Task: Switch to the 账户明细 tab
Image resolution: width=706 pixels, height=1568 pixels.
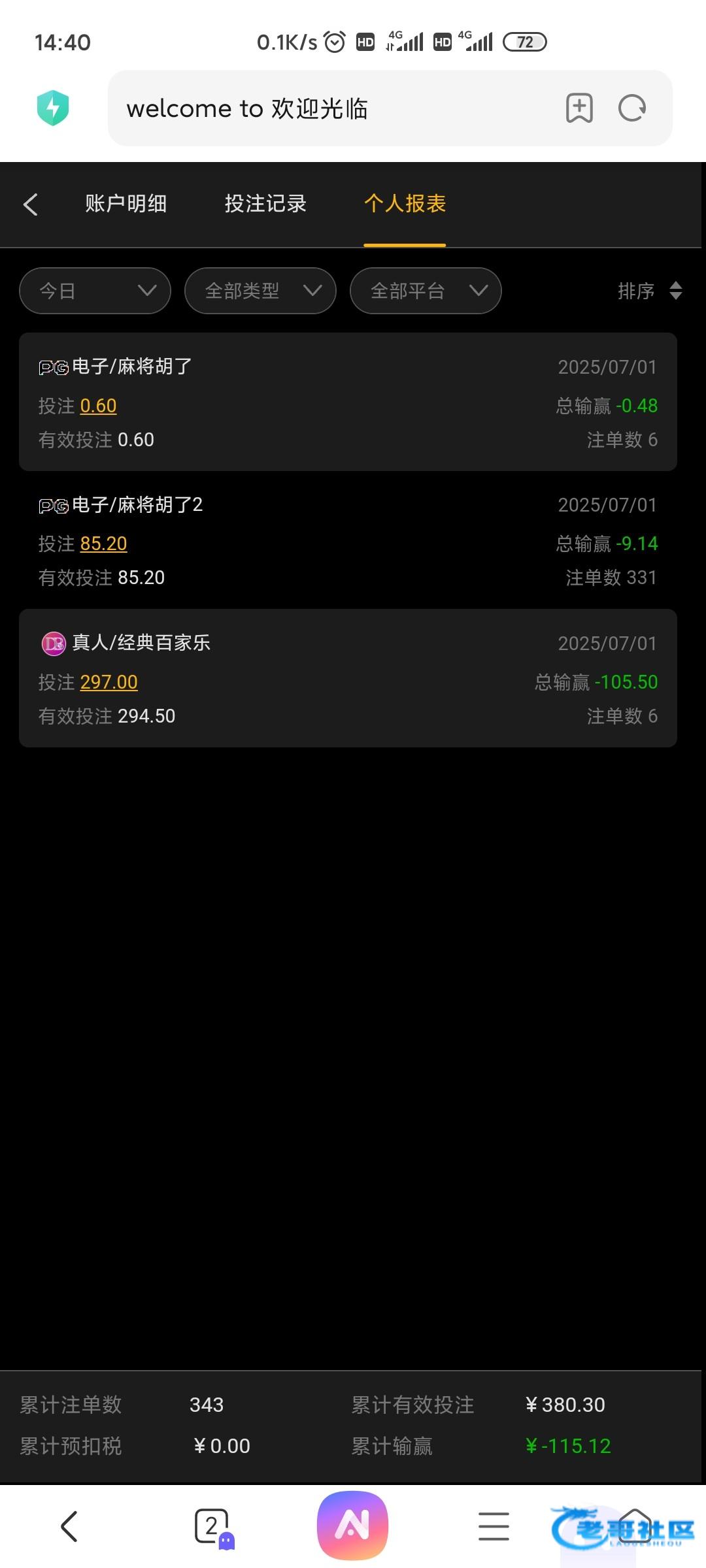Action: point(126,204)
